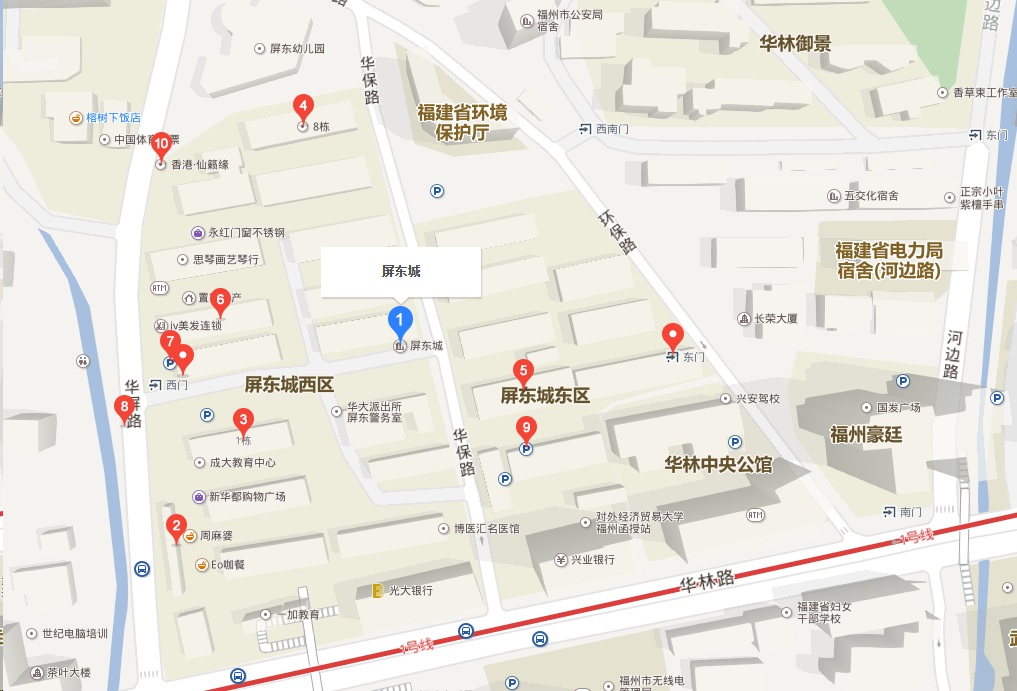Open red marker 3 at 1栋
This screenshot has width=1017, height=691.
point(241,421)
